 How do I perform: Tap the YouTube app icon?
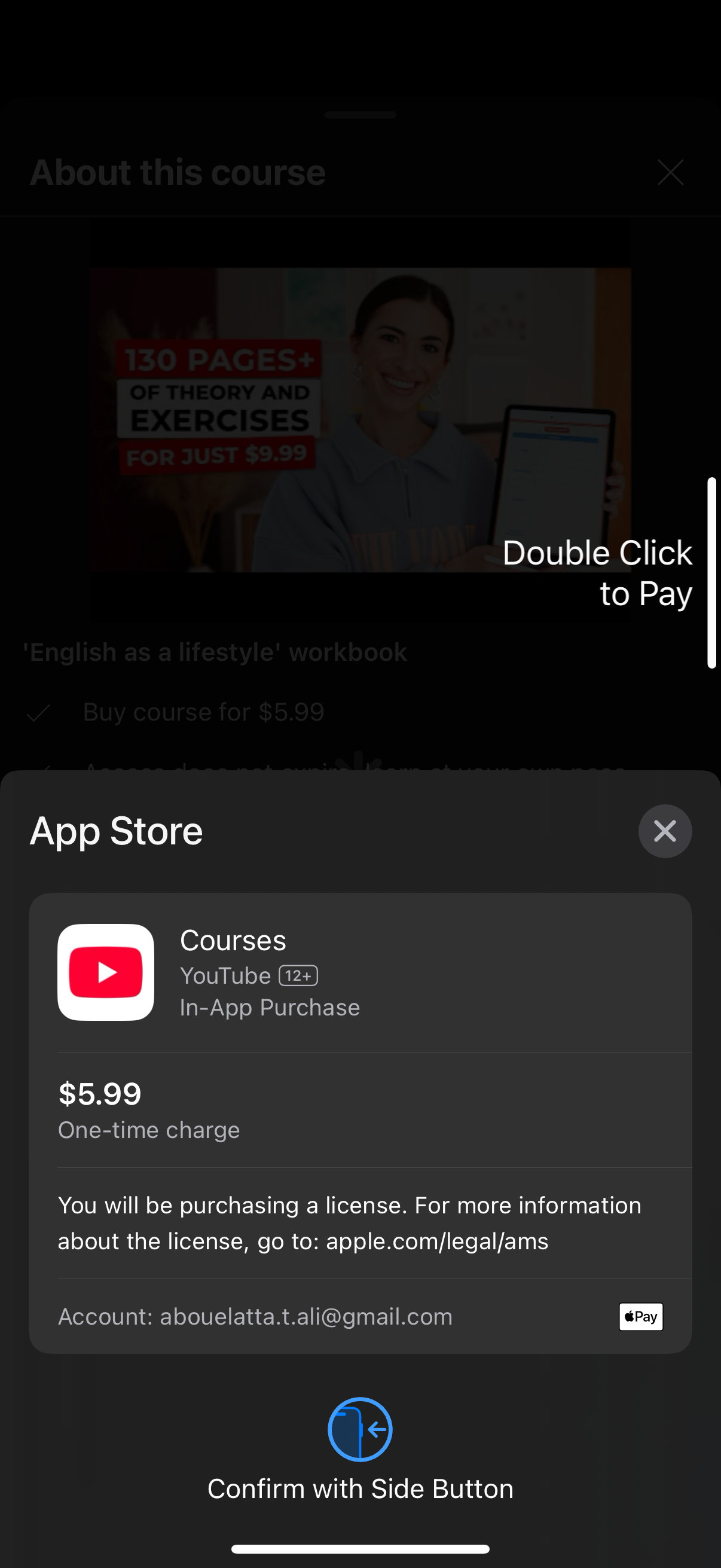(106, 972)
